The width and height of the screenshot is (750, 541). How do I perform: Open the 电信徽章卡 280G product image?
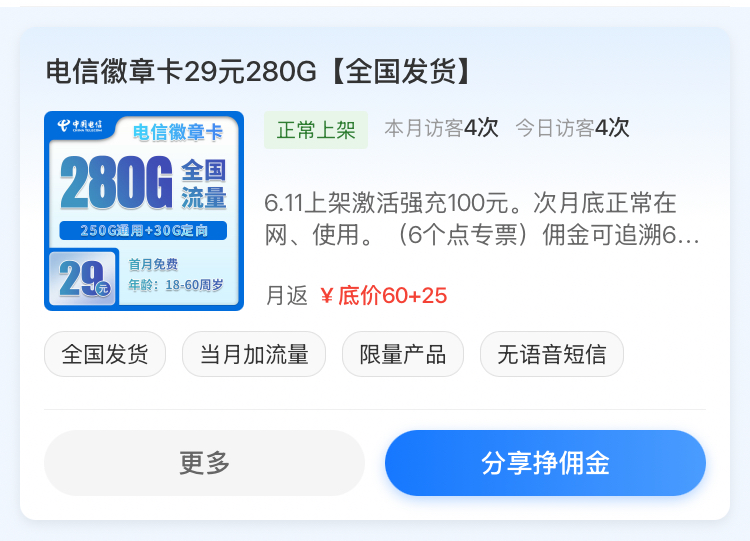click(144, 211)
